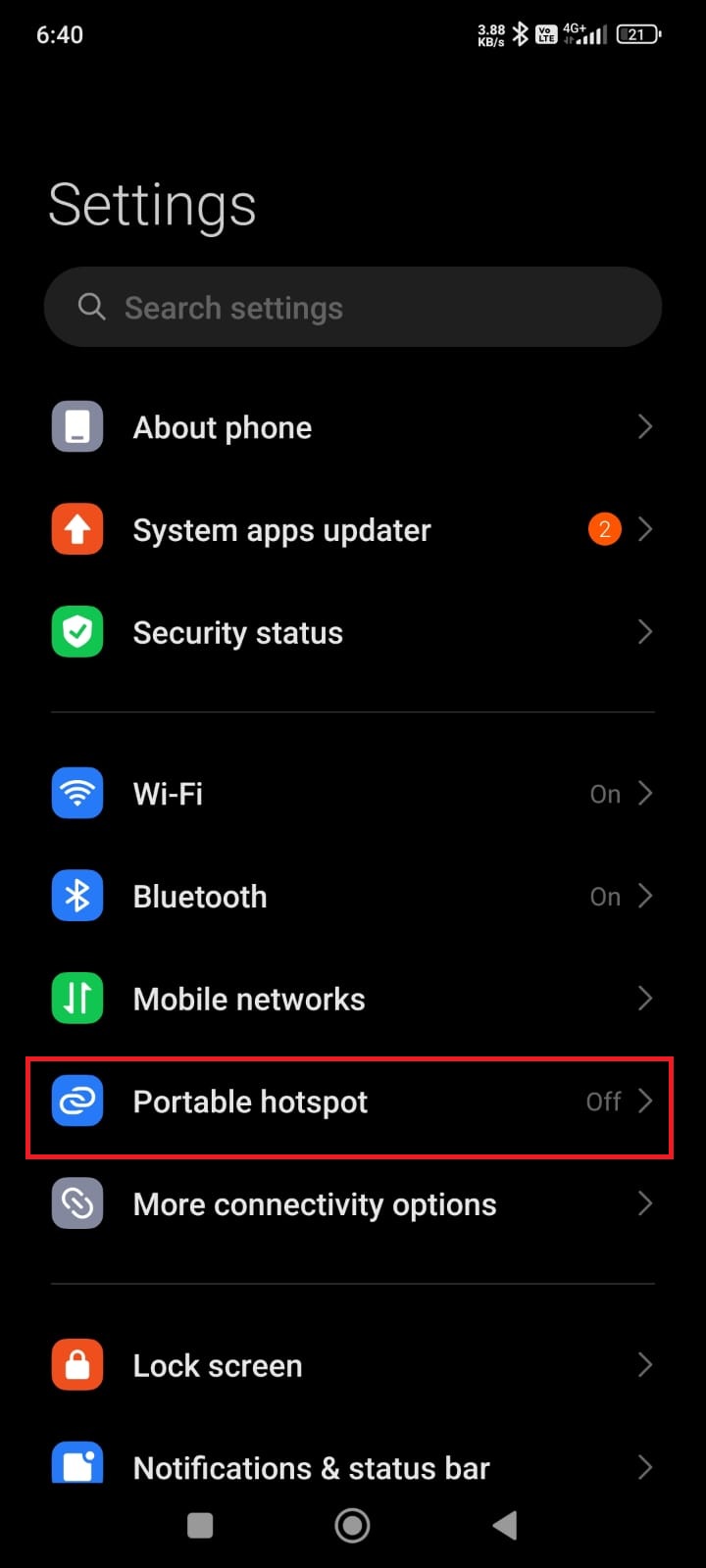Open recent apps from the navigation bar
Viewport: 706px width, 1568px height.
tap(200, 1525)
